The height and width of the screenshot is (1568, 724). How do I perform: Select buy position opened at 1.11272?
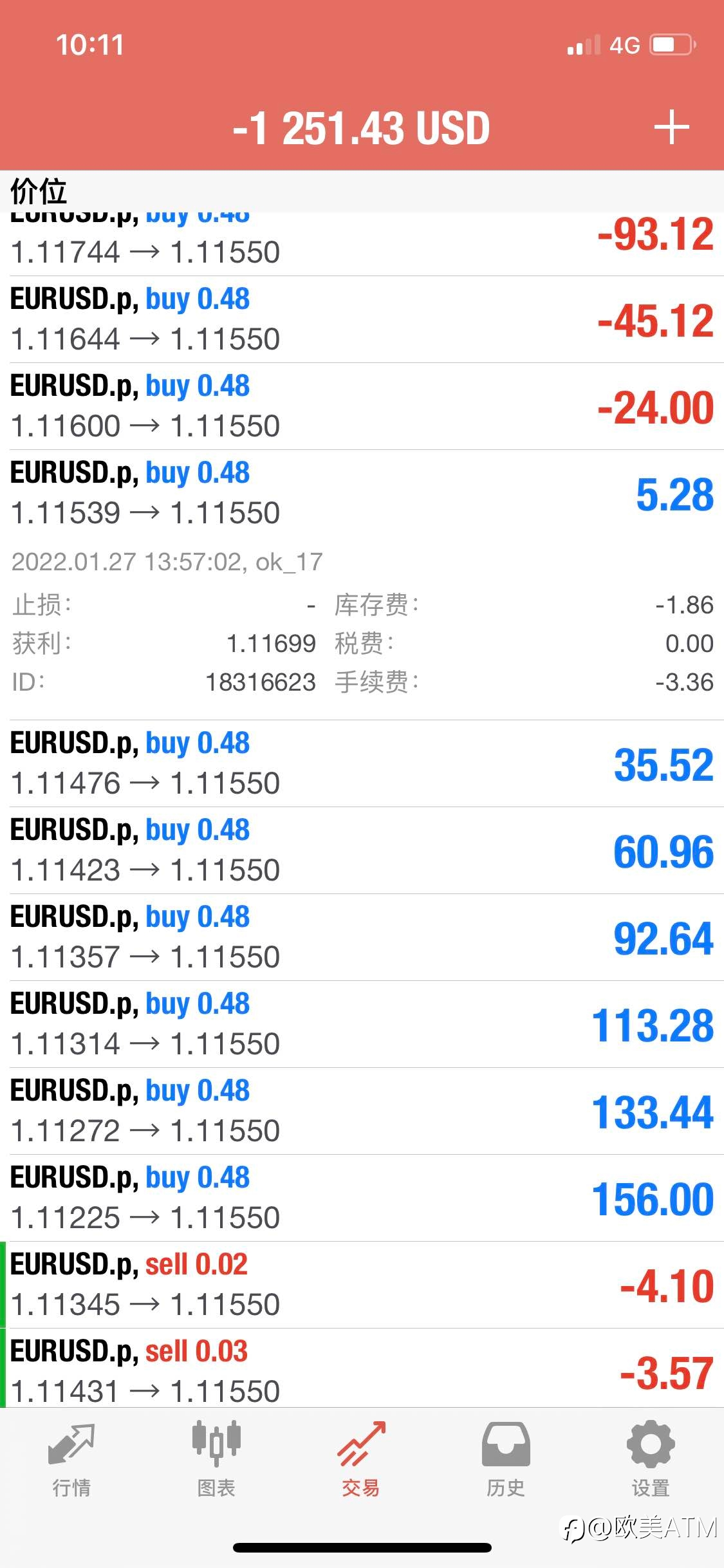point(362,1111)
